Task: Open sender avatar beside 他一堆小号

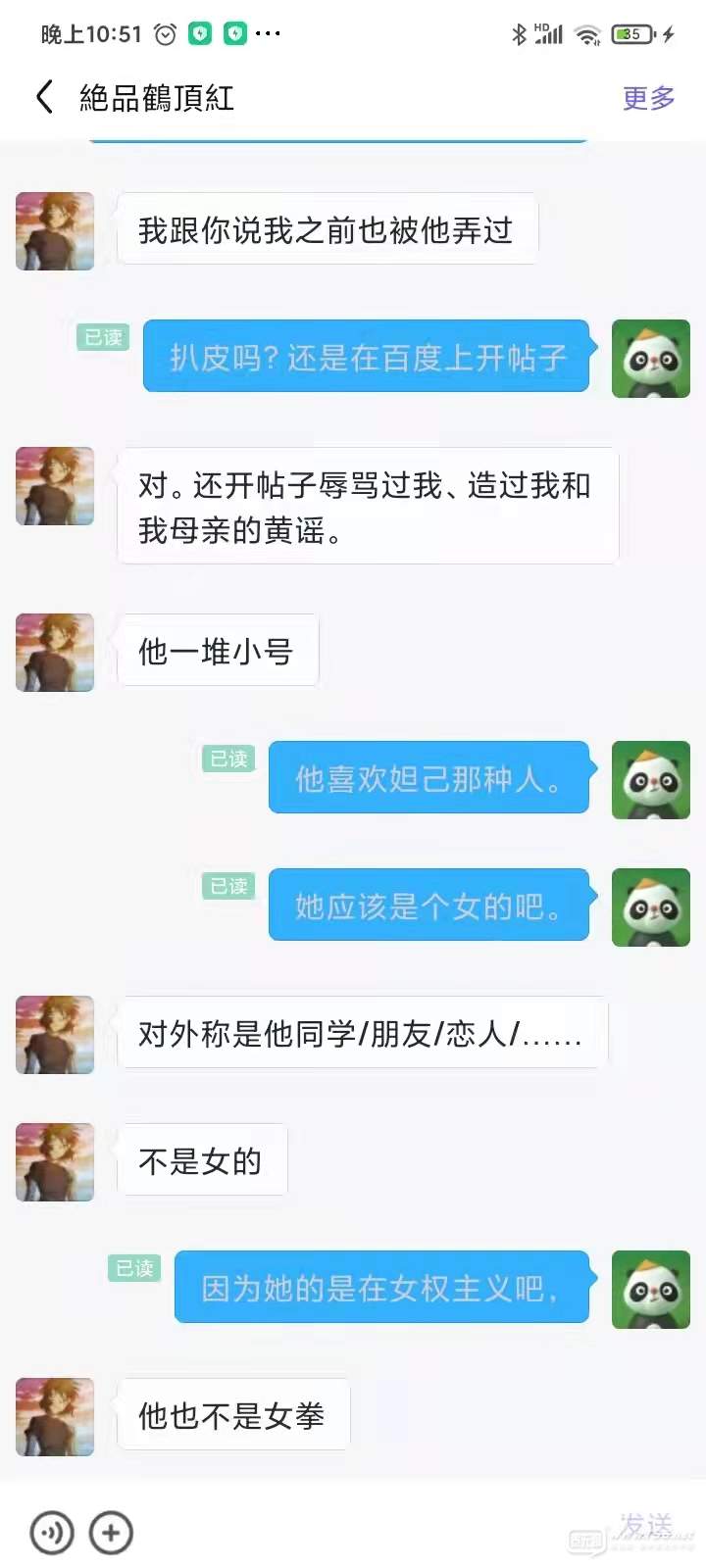Action: click(55, 653)
